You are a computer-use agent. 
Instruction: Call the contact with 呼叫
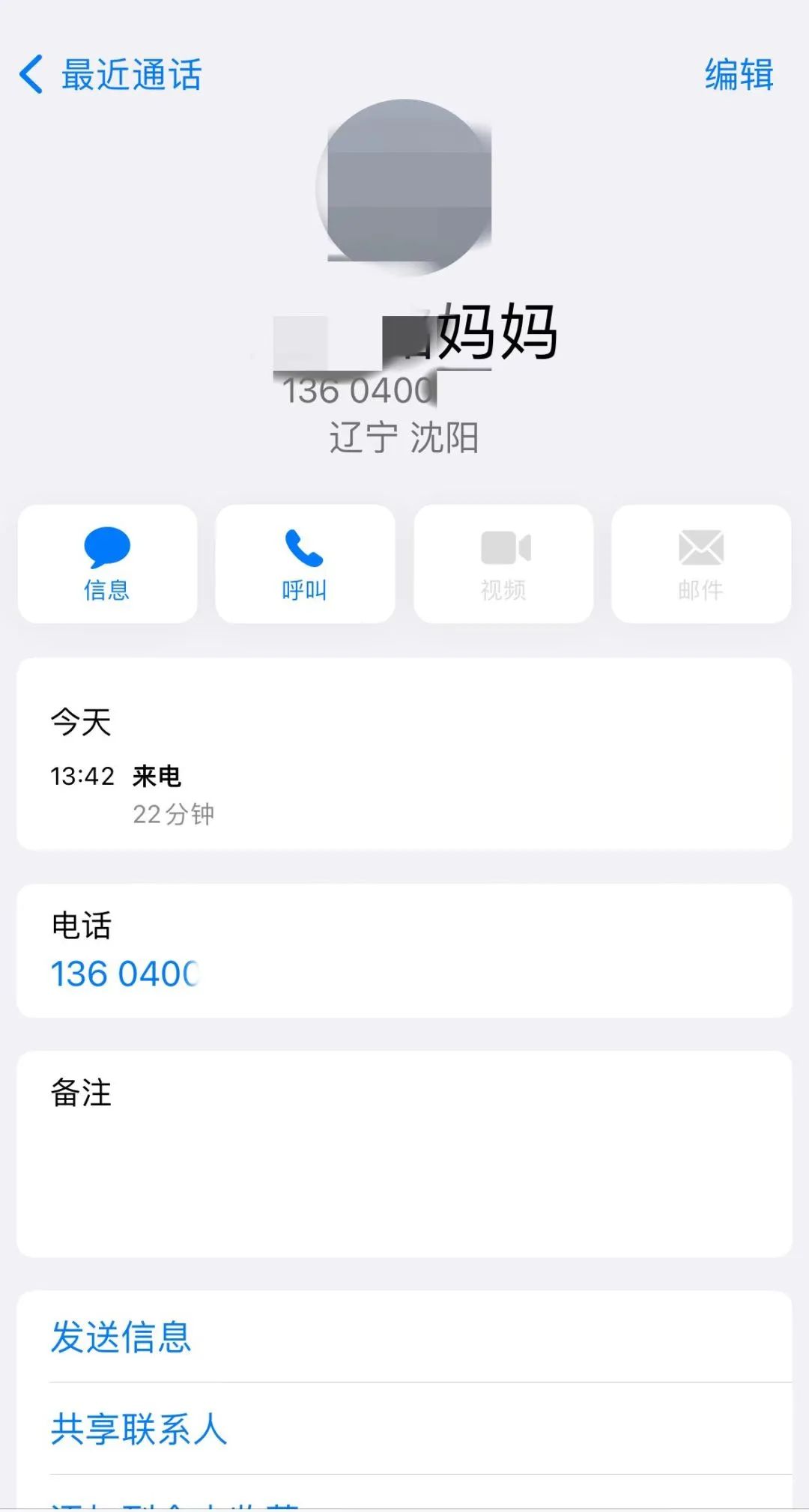(x=305, y=564)
